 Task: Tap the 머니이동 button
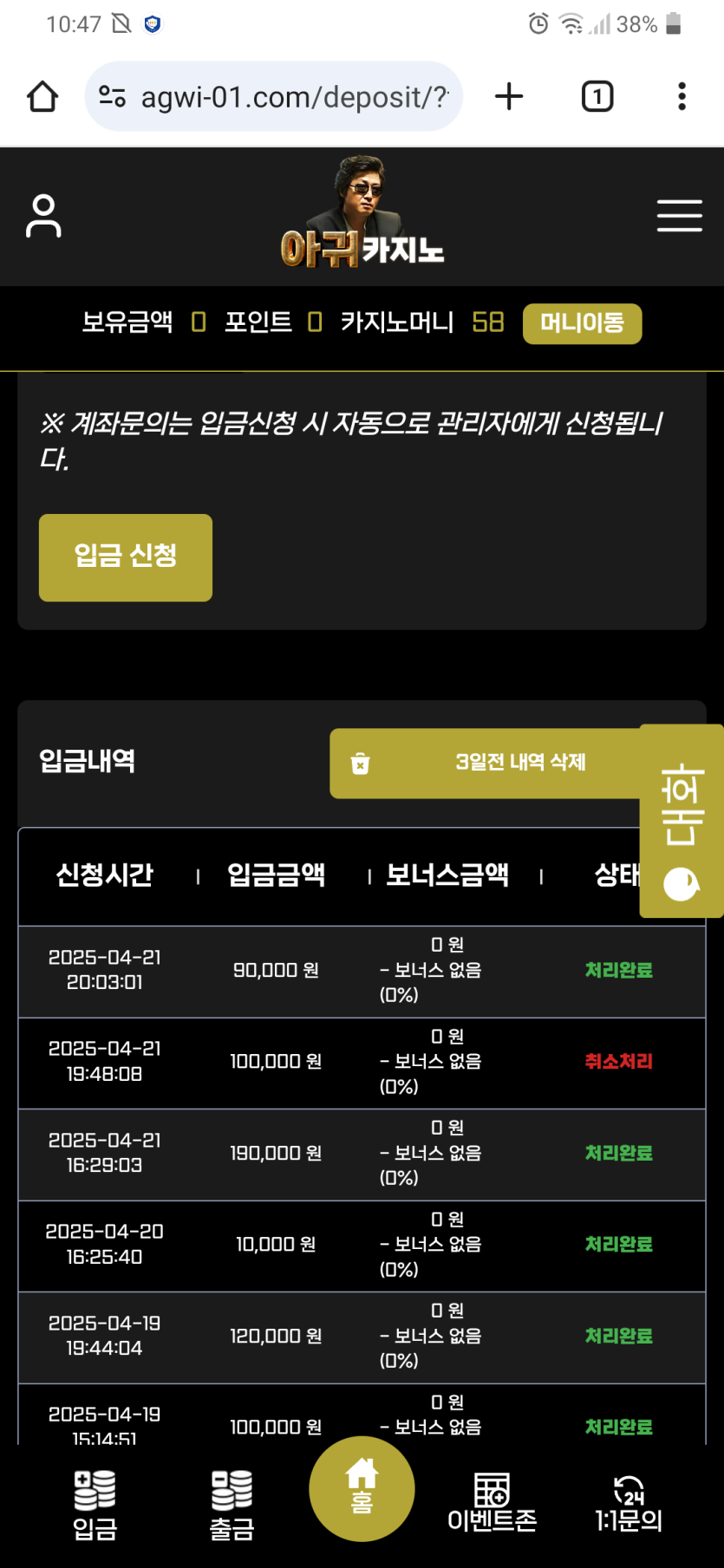[x=582, y=323]
